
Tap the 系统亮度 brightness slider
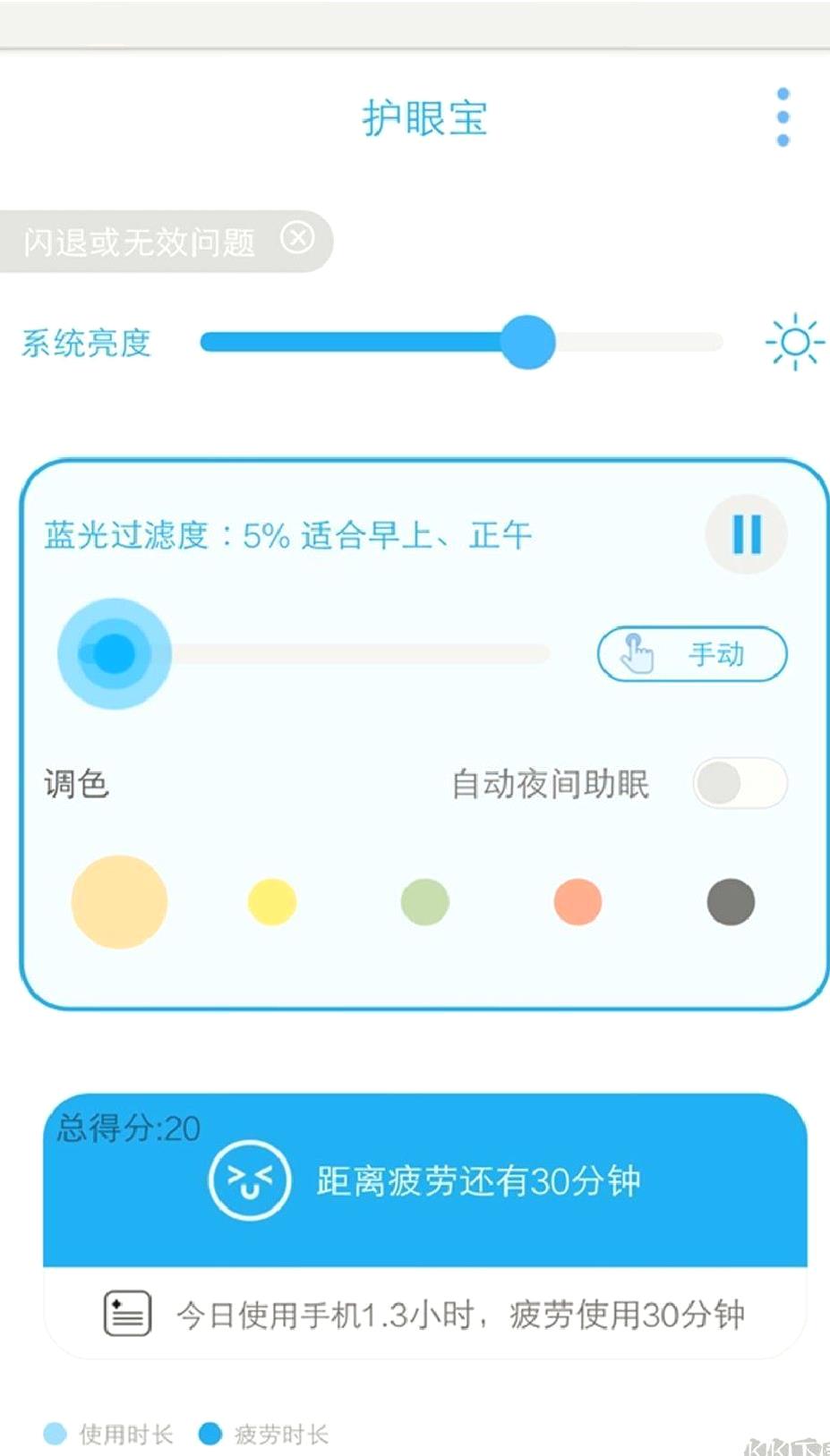coord(461,342)
